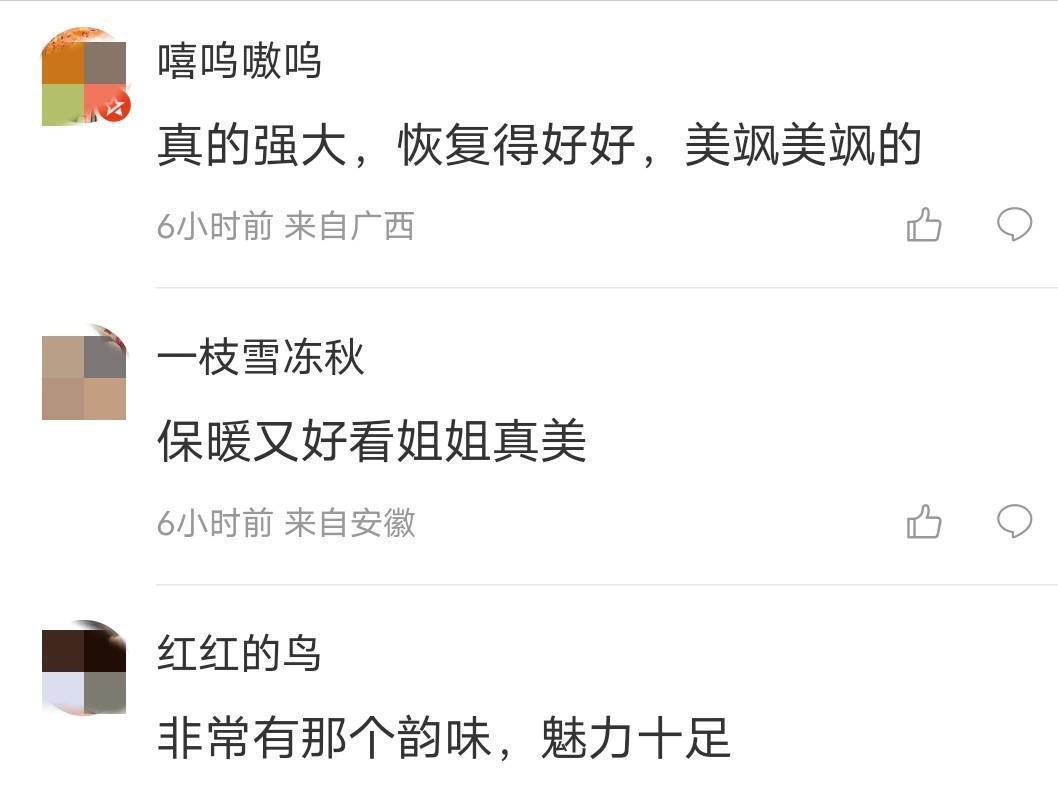Tap the username 红红的鸟
1058x795 pixels.
tap(239, 654)
